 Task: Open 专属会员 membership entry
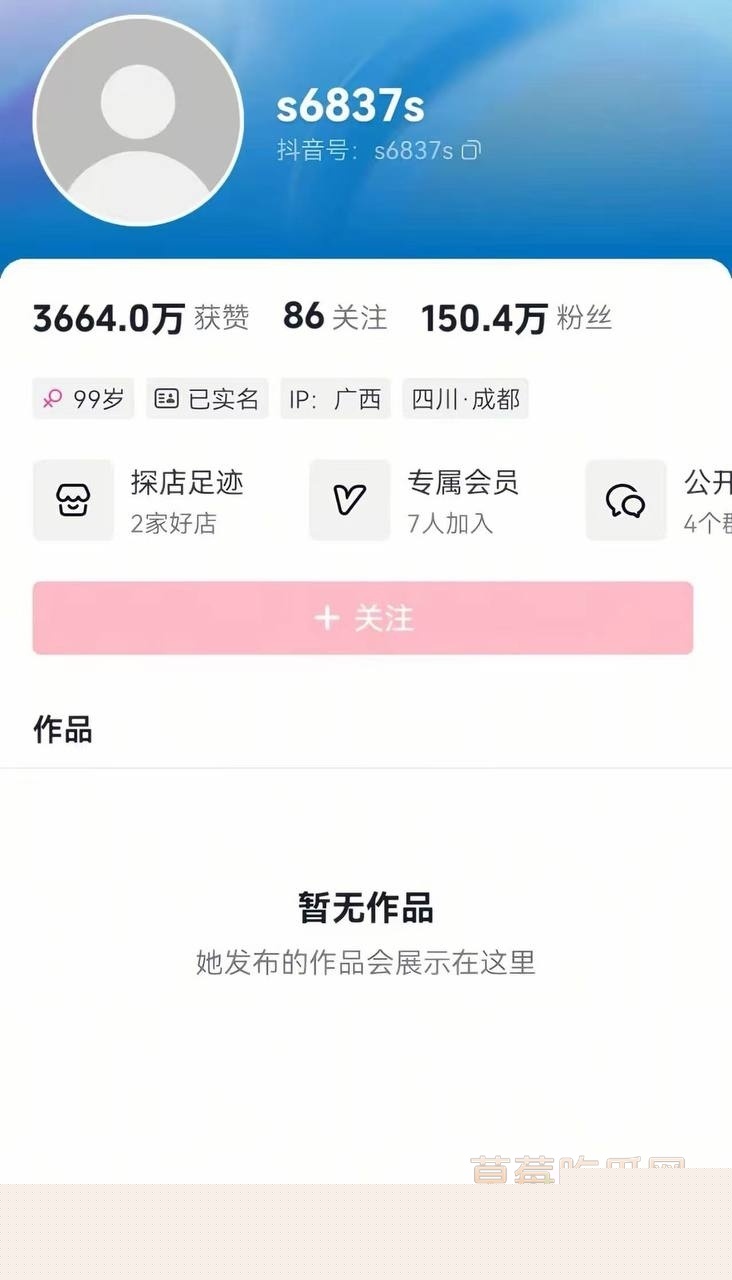(416, 500)
